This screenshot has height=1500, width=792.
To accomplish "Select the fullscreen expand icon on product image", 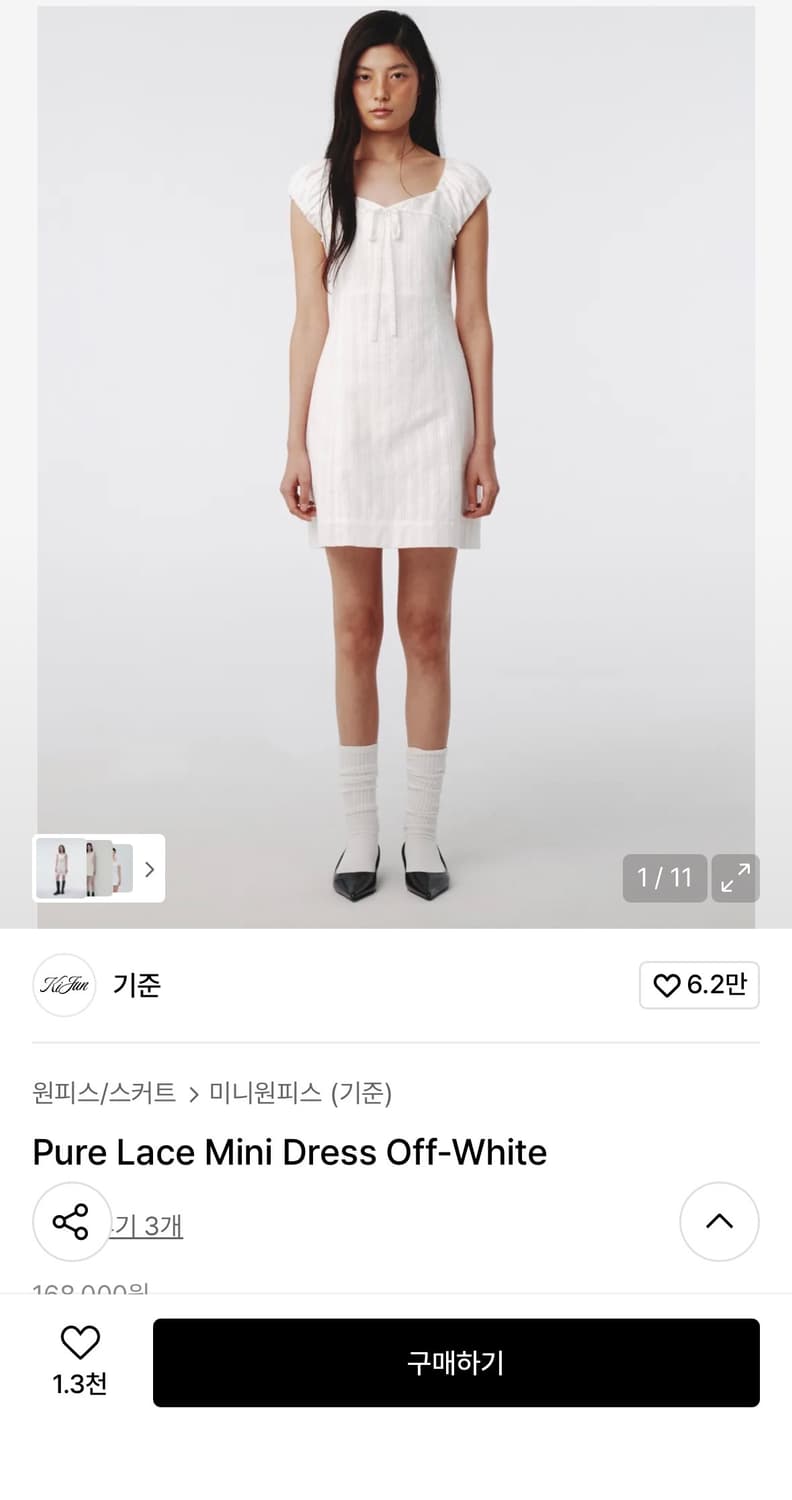I will 736,878.
